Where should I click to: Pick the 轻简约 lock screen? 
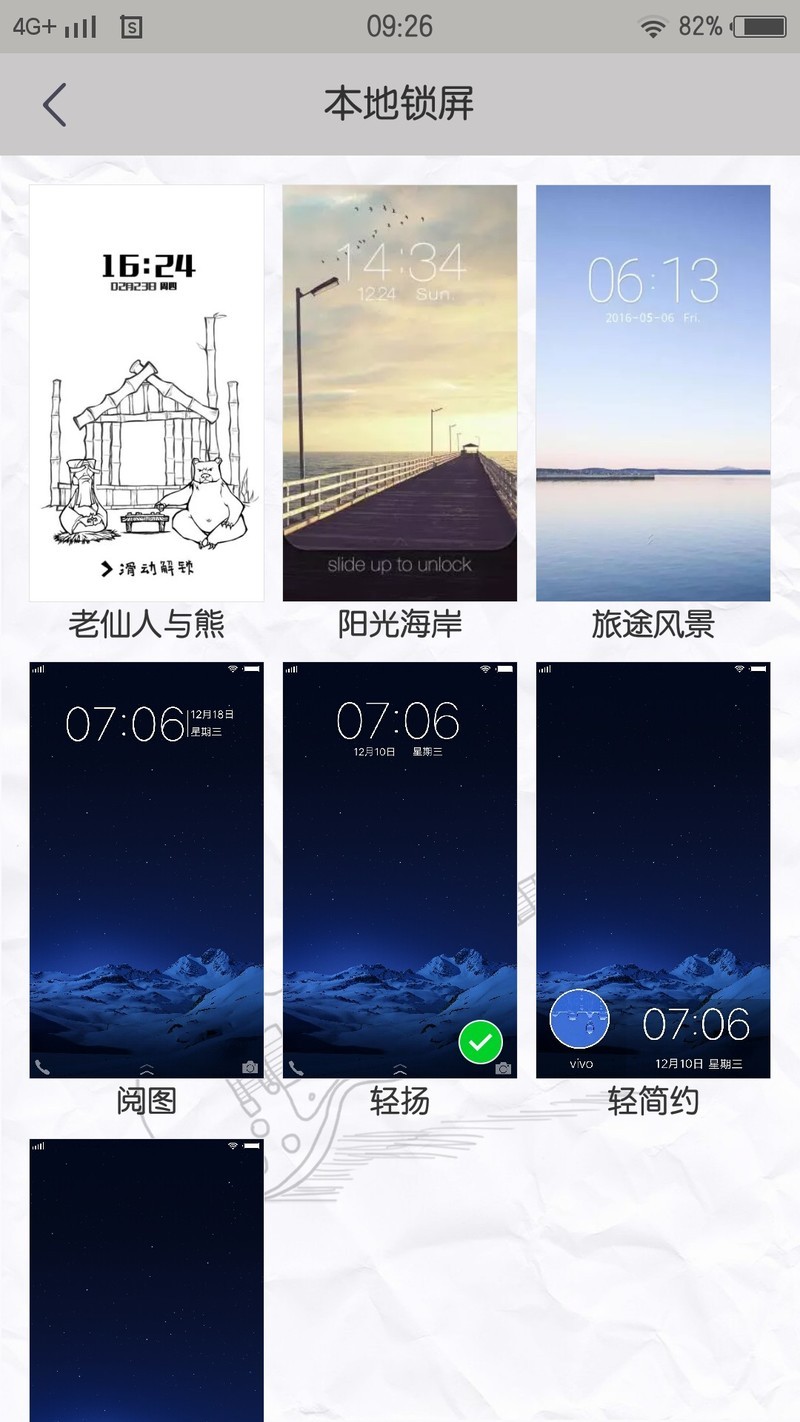[653, 869]
